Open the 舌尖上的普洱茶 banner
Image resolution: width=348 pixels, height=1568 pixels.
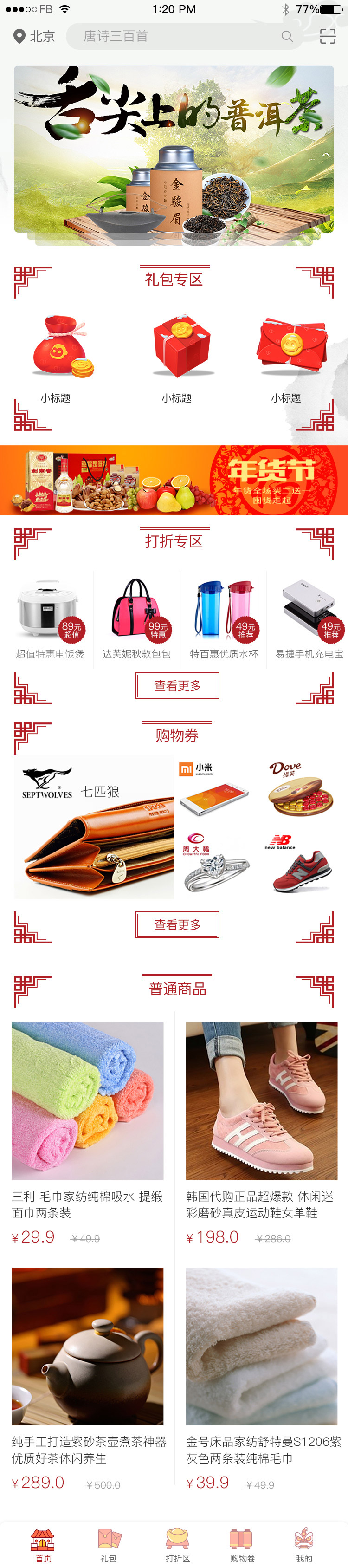coord(174,150)
